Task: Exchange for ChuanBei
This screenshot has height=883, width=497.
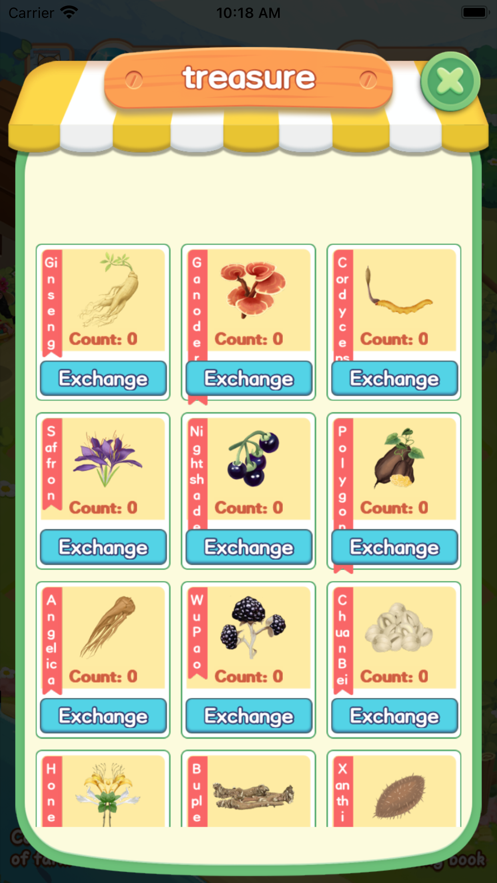Action: point(395,716)
